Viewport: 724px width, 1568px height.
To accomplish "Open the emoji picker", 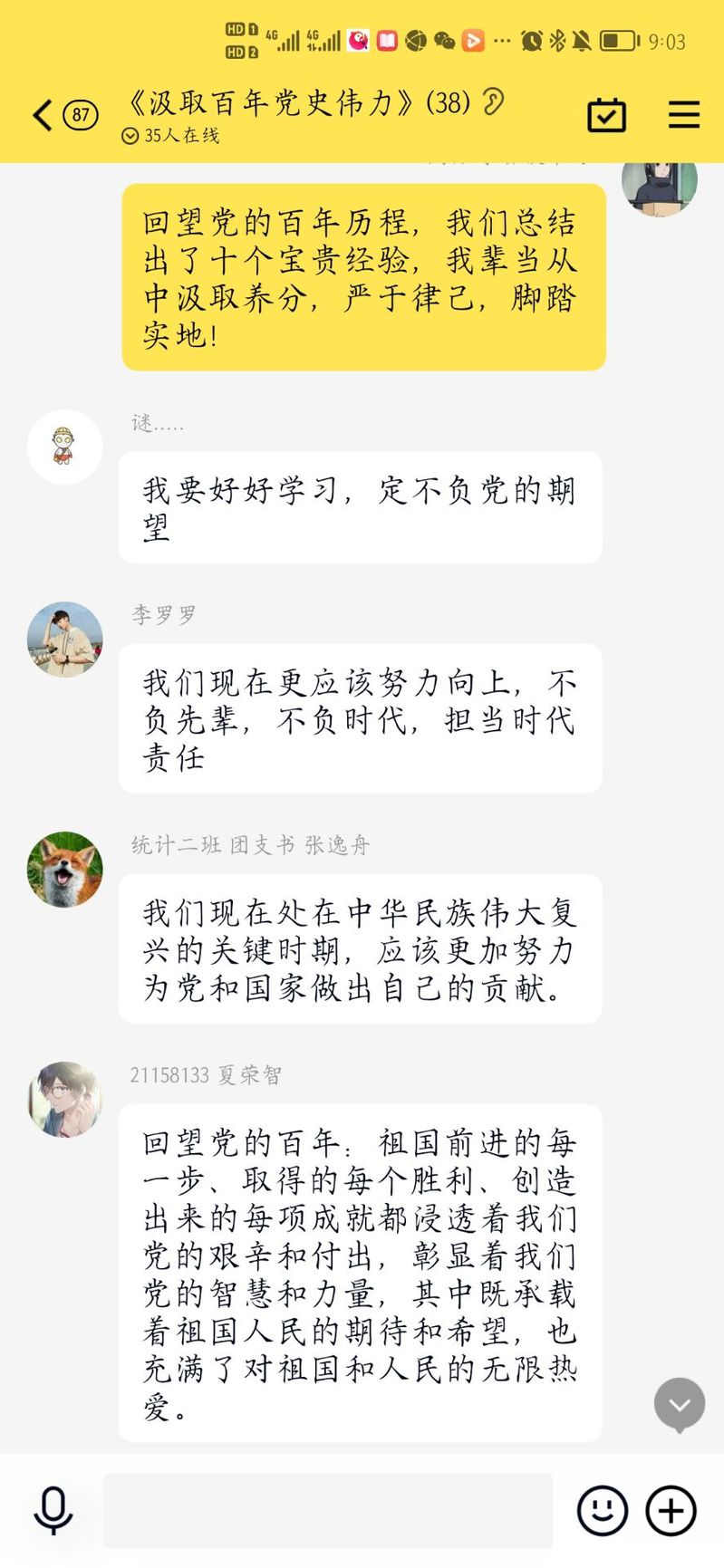I will (603, 1510).
